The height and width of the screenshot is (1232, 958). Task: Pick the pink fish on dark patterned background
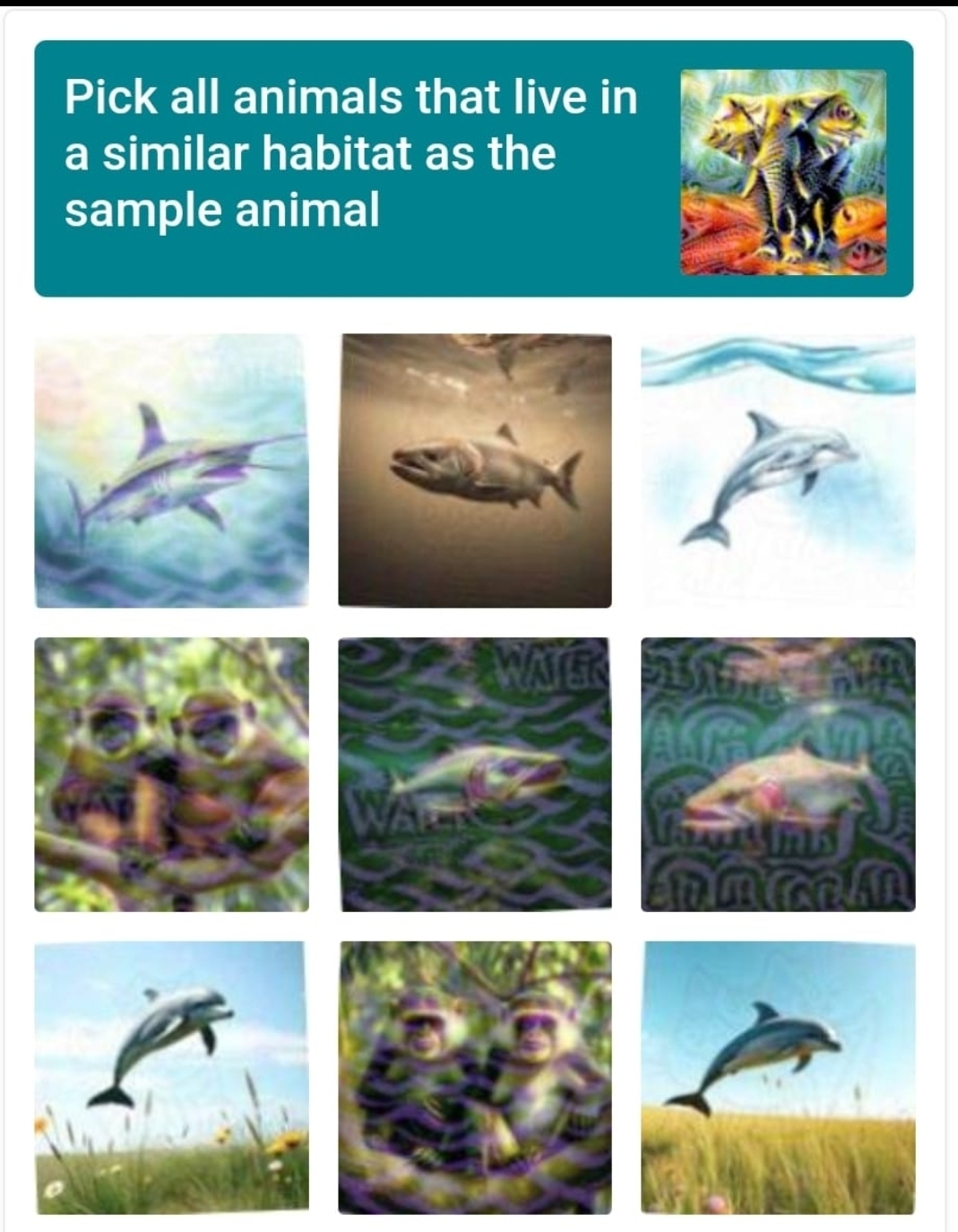tap(778, 774)
